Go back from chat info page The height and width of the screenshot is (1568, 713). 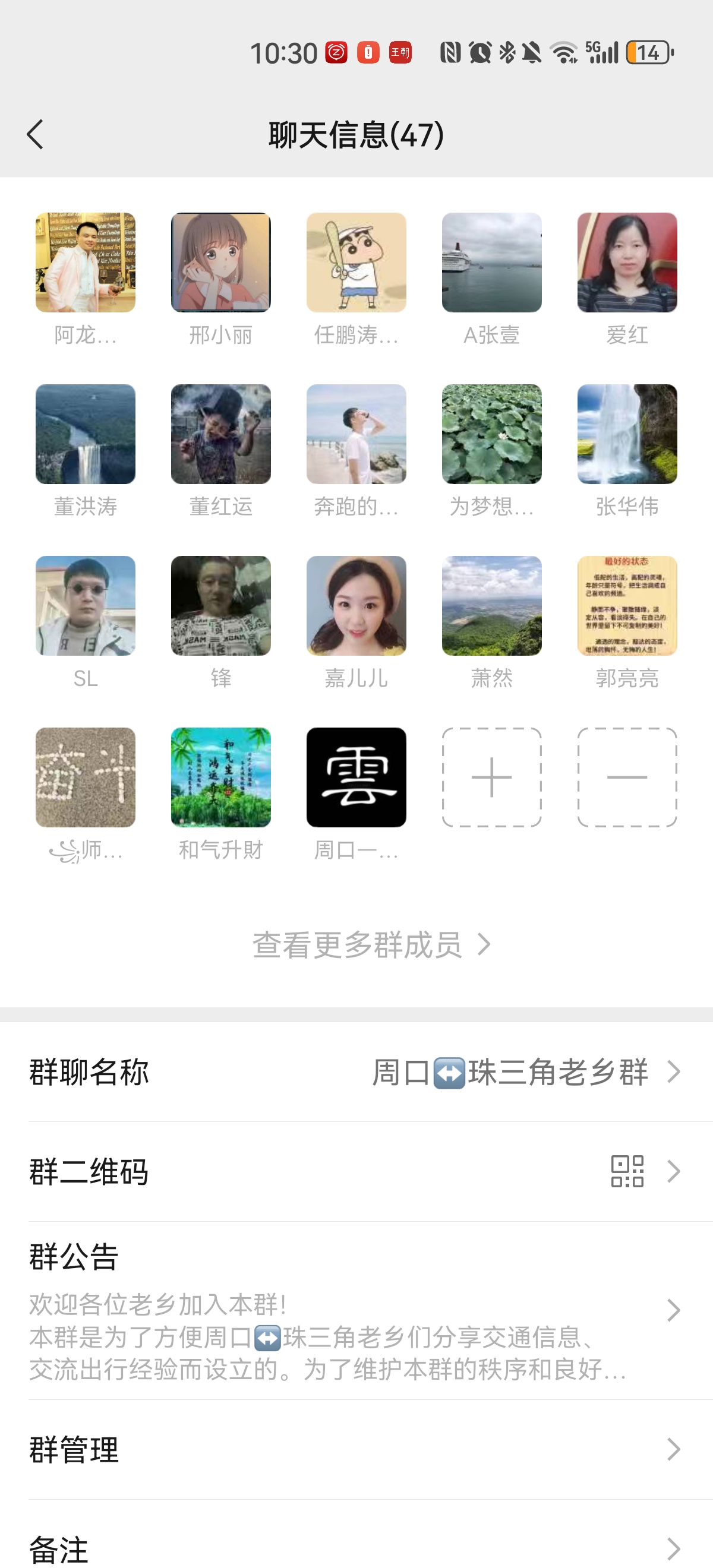point(35,134)
